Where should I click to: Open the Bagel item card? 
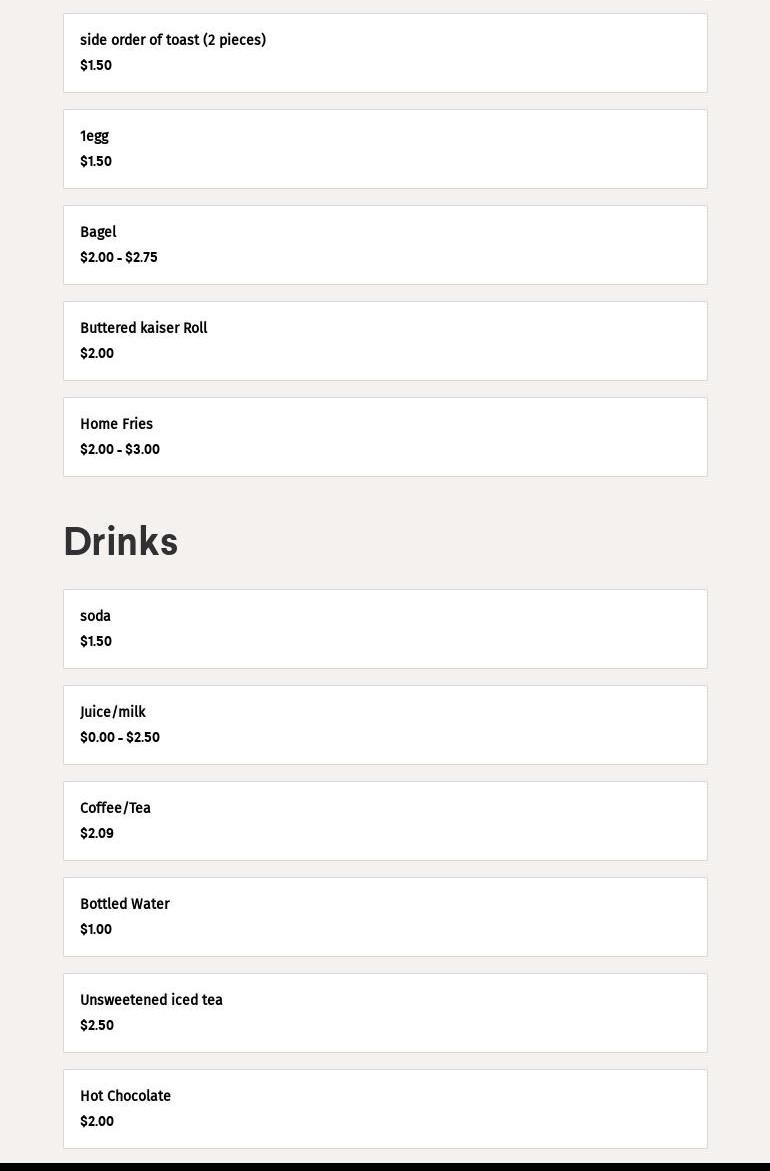385,245
